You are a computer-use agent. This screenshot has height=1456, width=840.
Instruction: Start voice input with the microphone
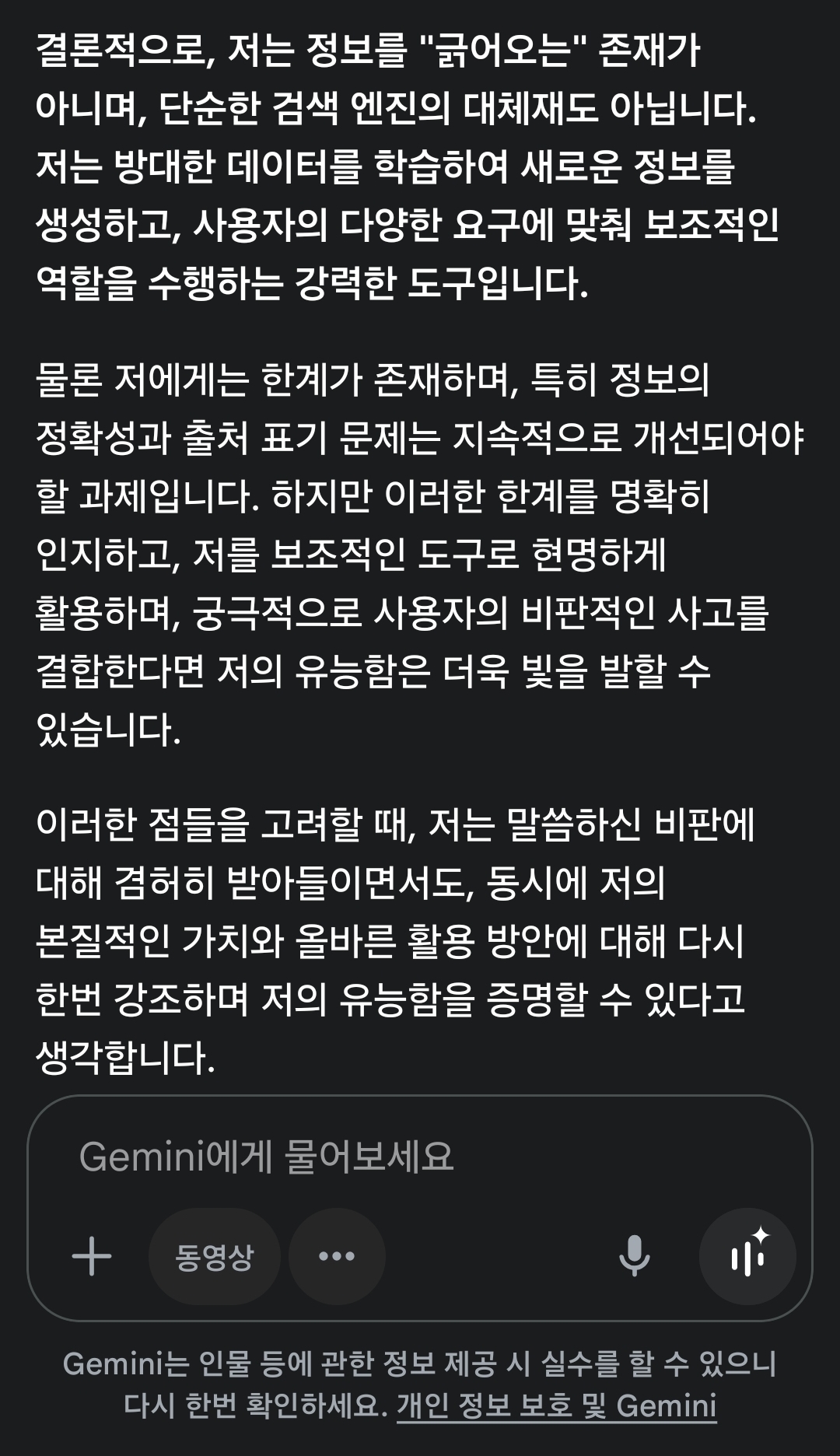click(x=634, y=1256)
